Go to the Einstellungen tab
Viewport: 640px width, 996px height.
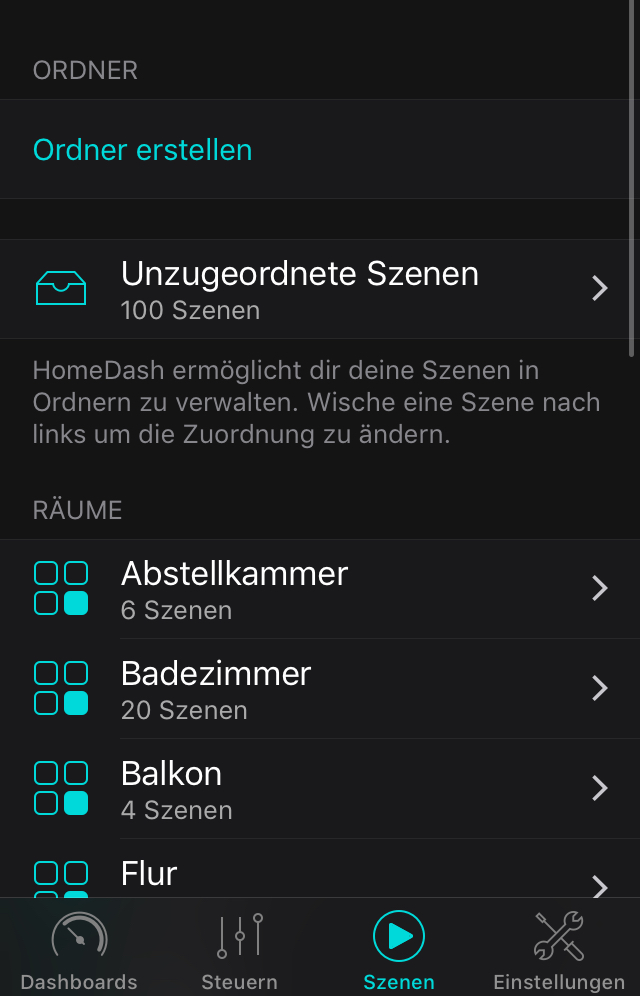pyautogui.click(x=559, y=948)
